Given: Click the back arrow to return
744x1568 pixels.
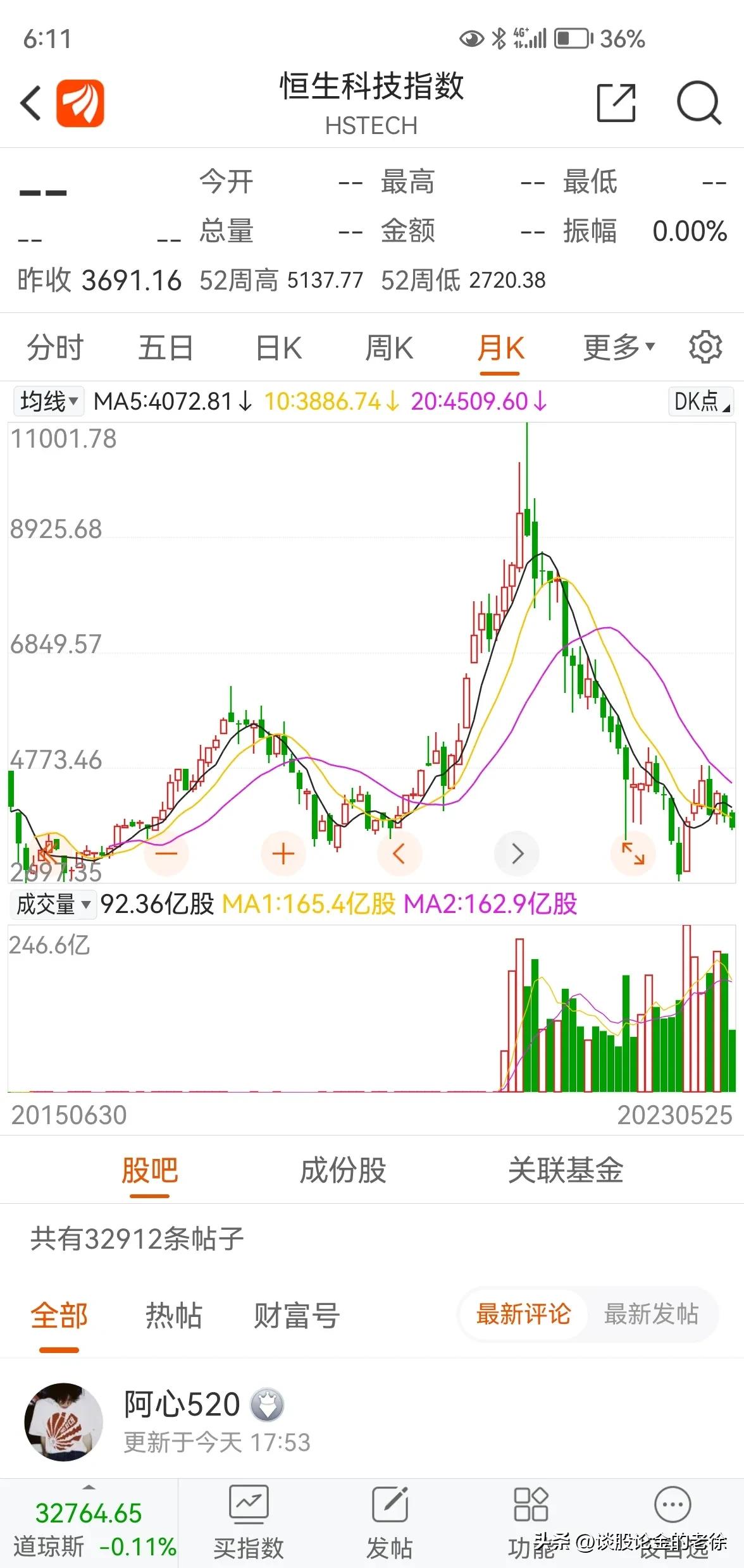Looking at the screenshot, I should pyautogui.click(x=30, y=103).
